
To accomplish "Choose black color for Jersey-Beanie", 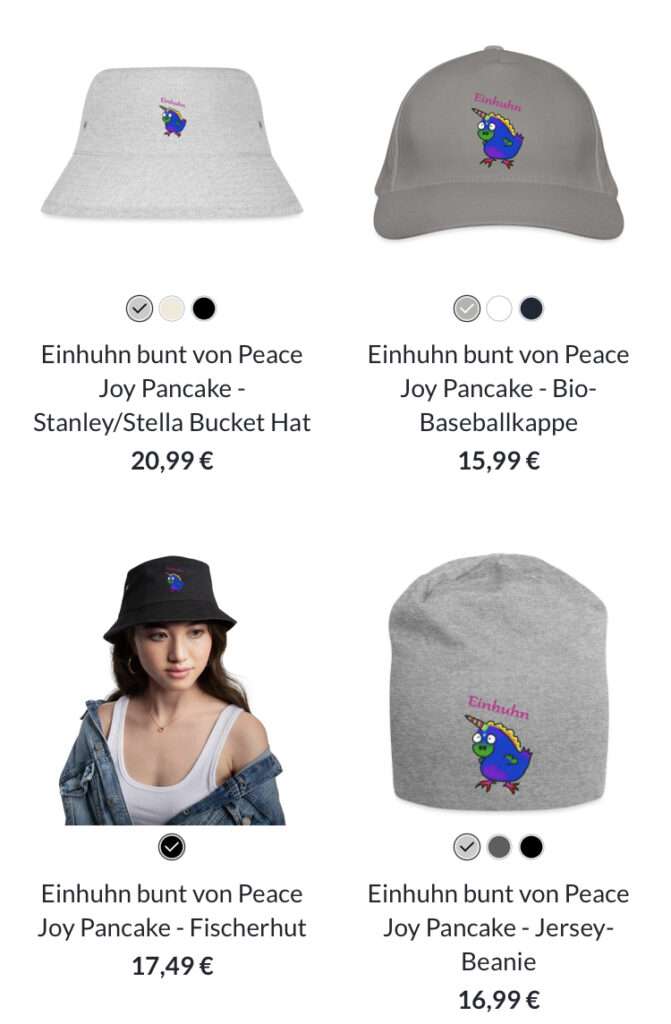I will pos(531,848).
